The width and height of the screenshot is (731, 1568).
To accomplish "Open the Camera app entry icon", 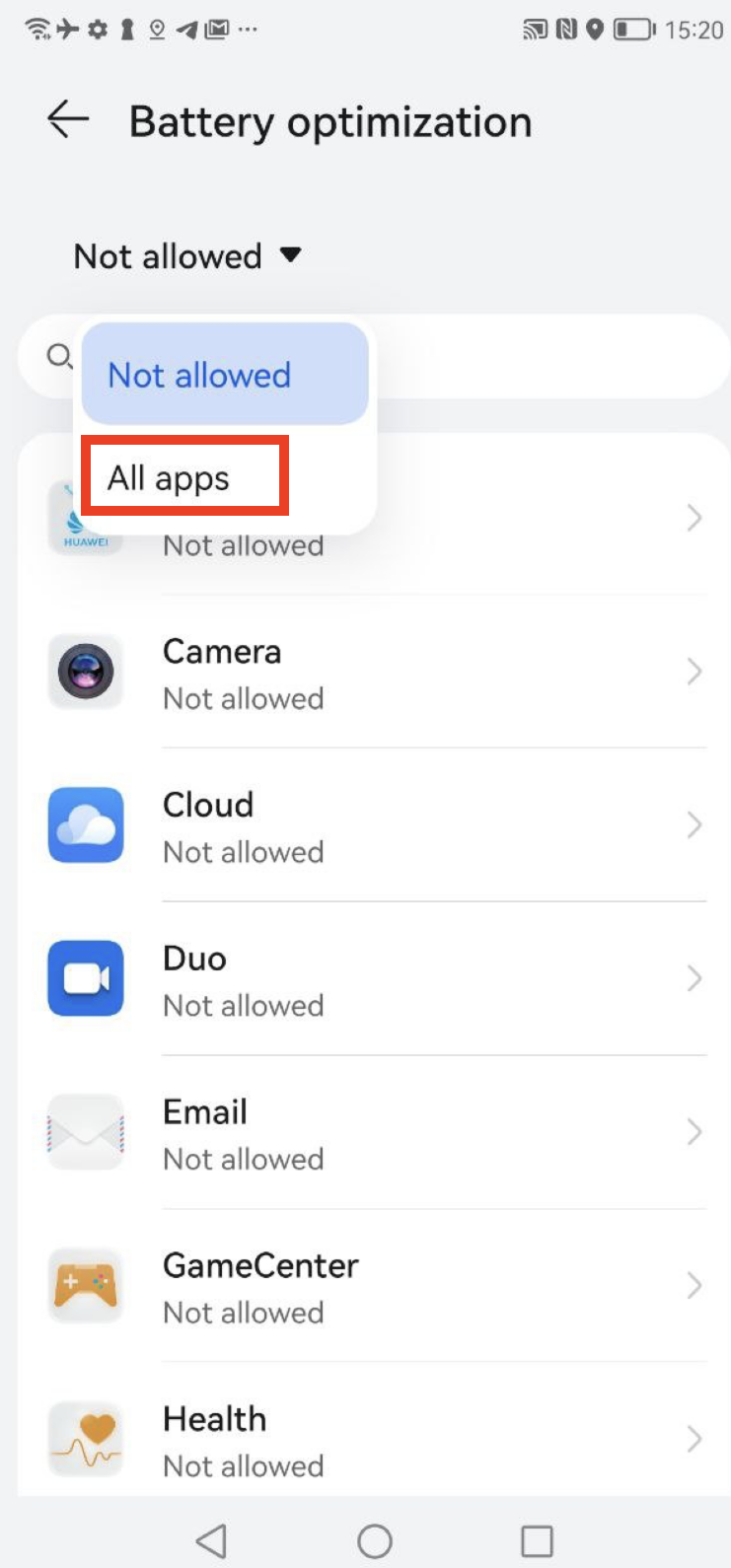I will [x=85, y=672].
